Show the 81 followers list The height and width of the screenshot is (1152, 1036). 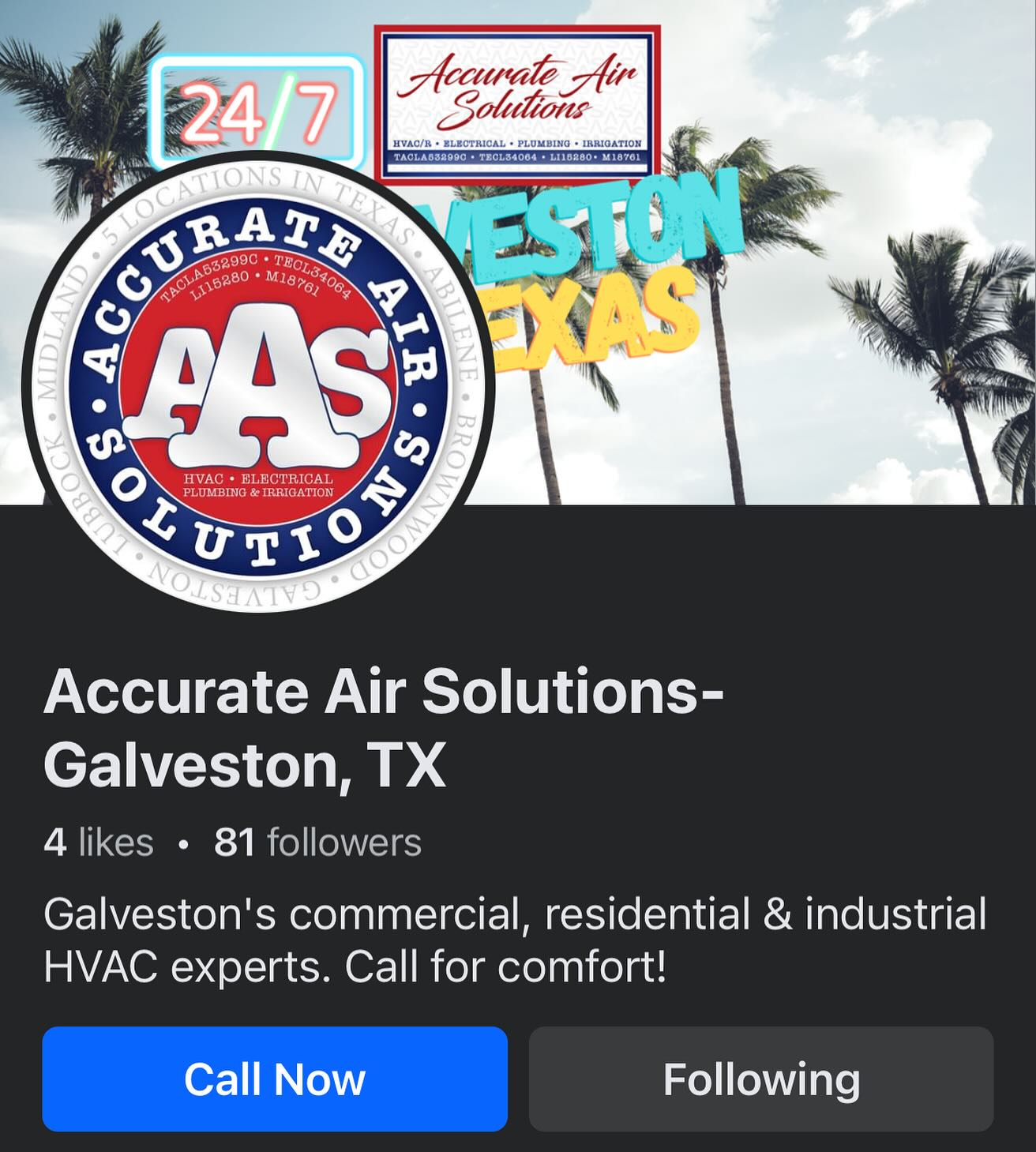point(317,842)
